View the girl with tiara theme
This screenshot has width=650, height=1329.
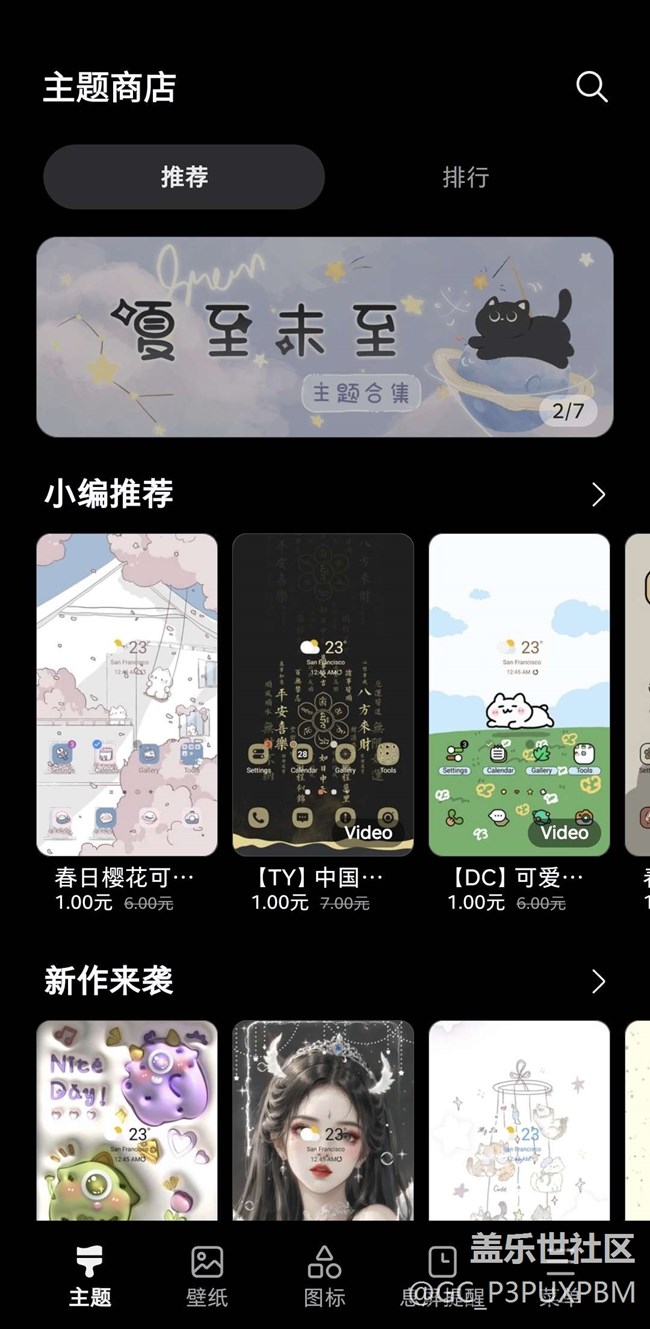(323, 1120)
